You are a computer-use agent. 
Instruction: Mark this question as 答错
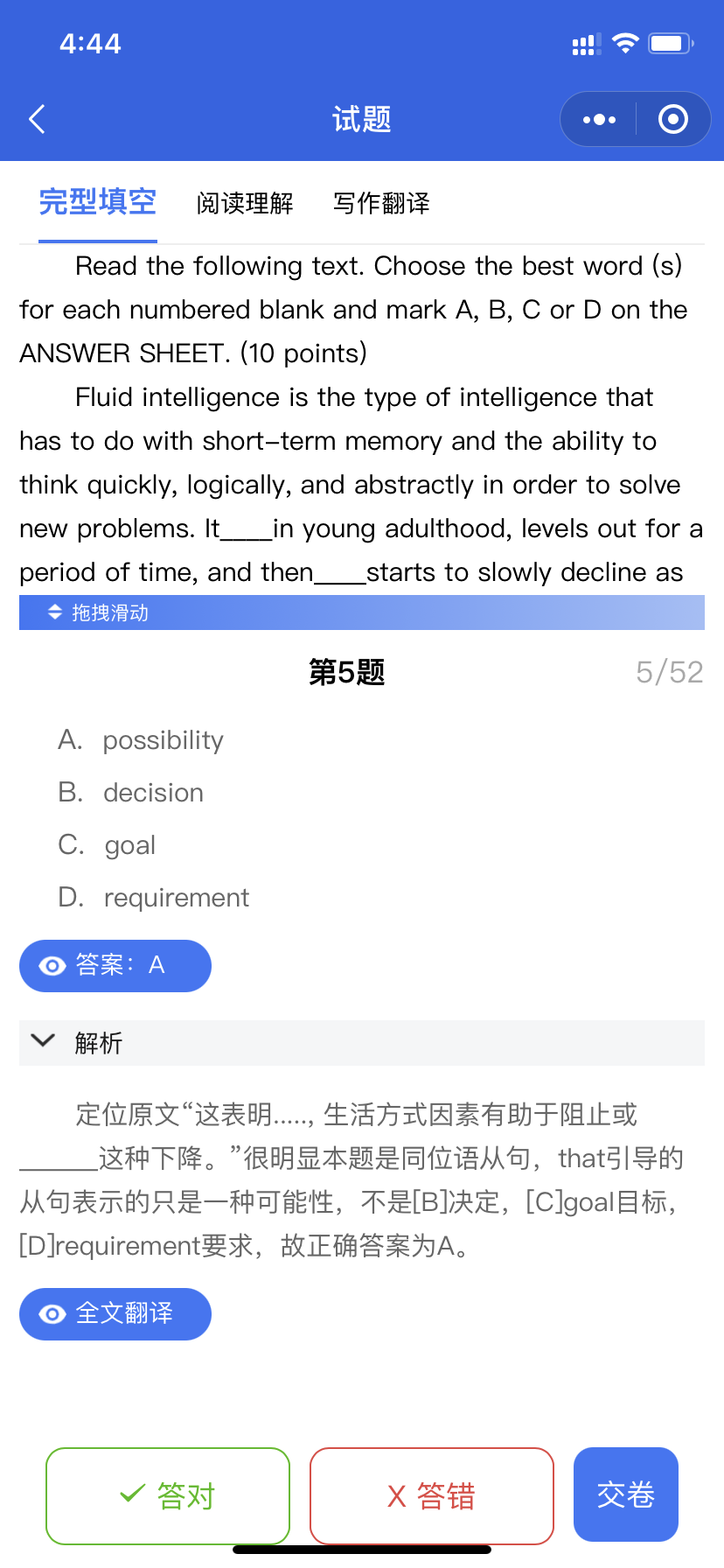click(432, 1495)
